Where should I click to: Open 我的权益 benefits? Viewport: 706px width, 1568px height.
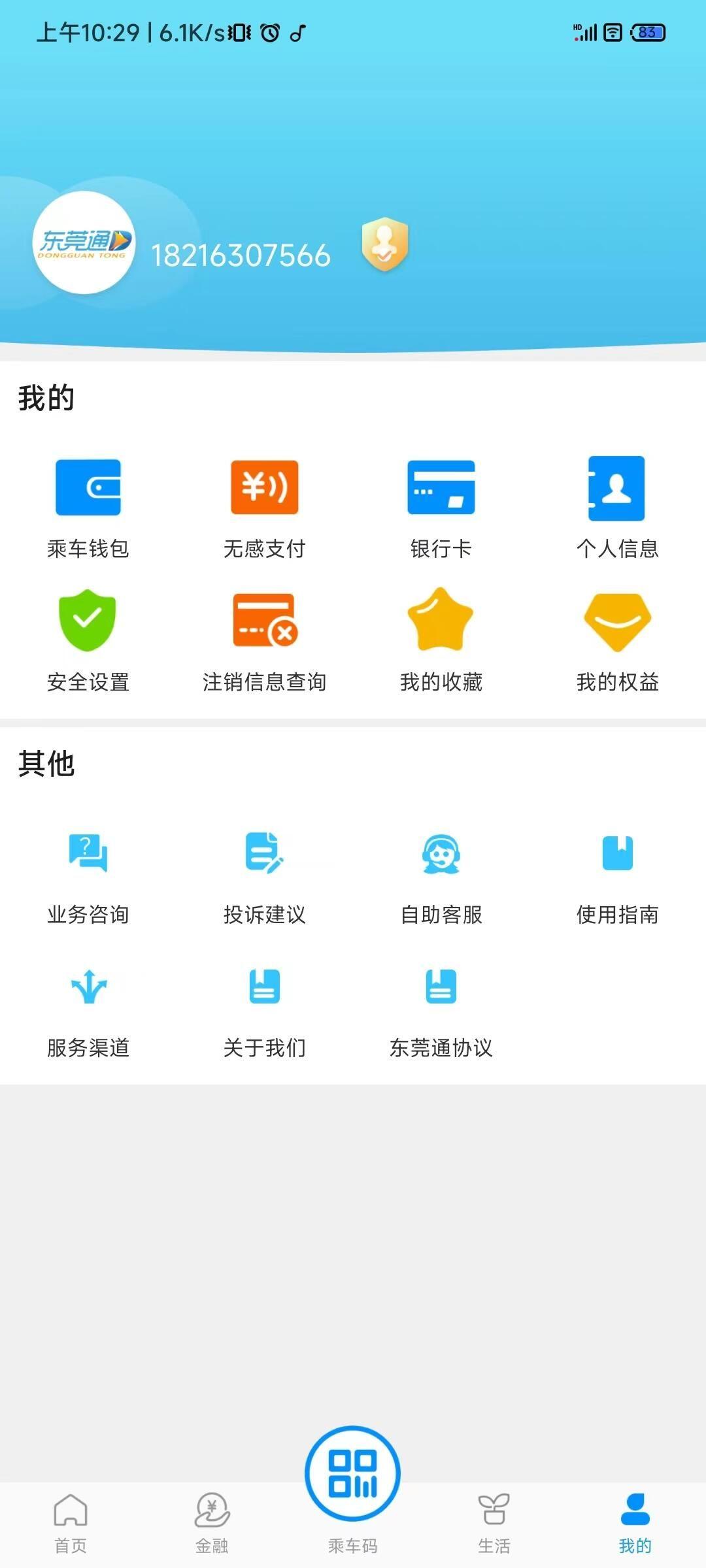[618, 641]
